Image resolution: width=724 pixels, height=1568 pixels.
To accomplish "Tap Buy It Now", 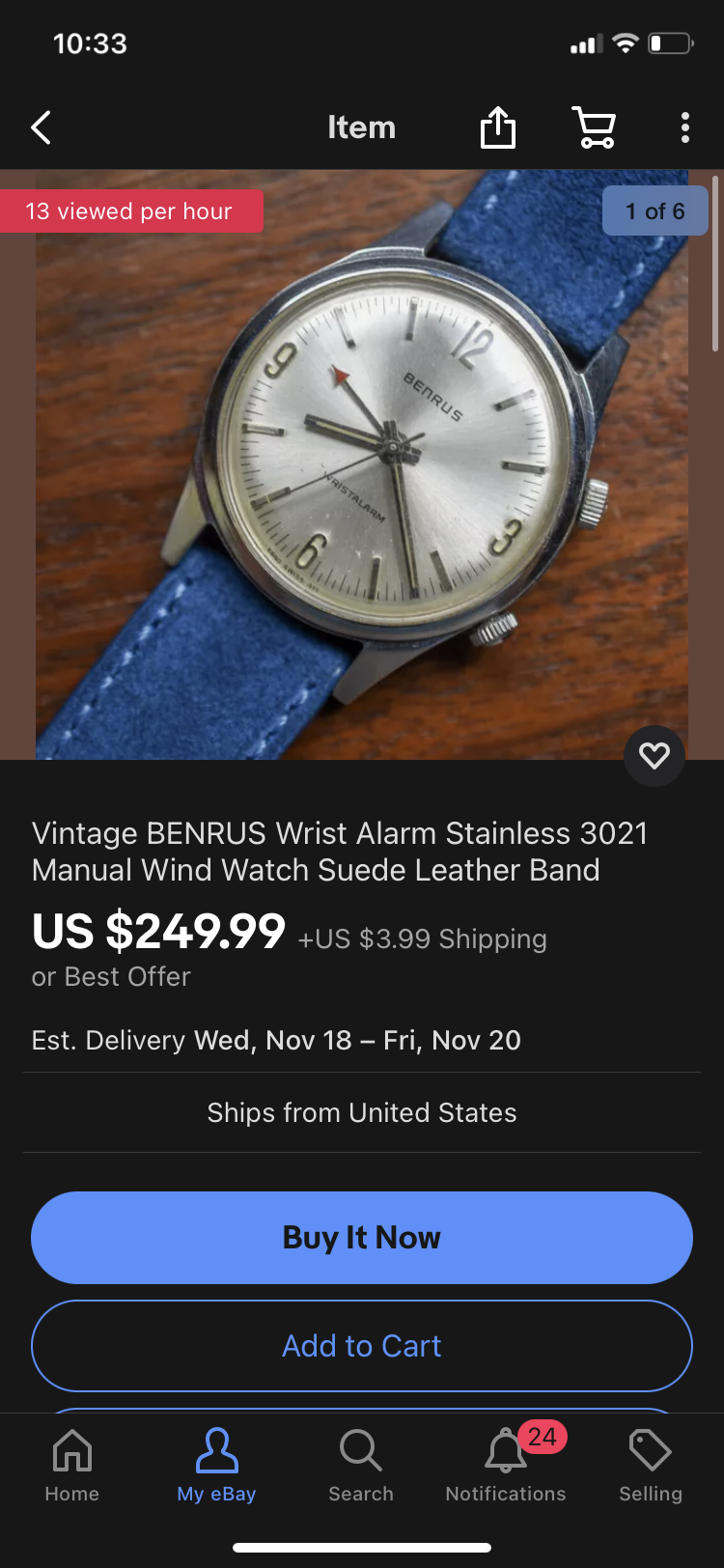I will (x=362, y=1238).
